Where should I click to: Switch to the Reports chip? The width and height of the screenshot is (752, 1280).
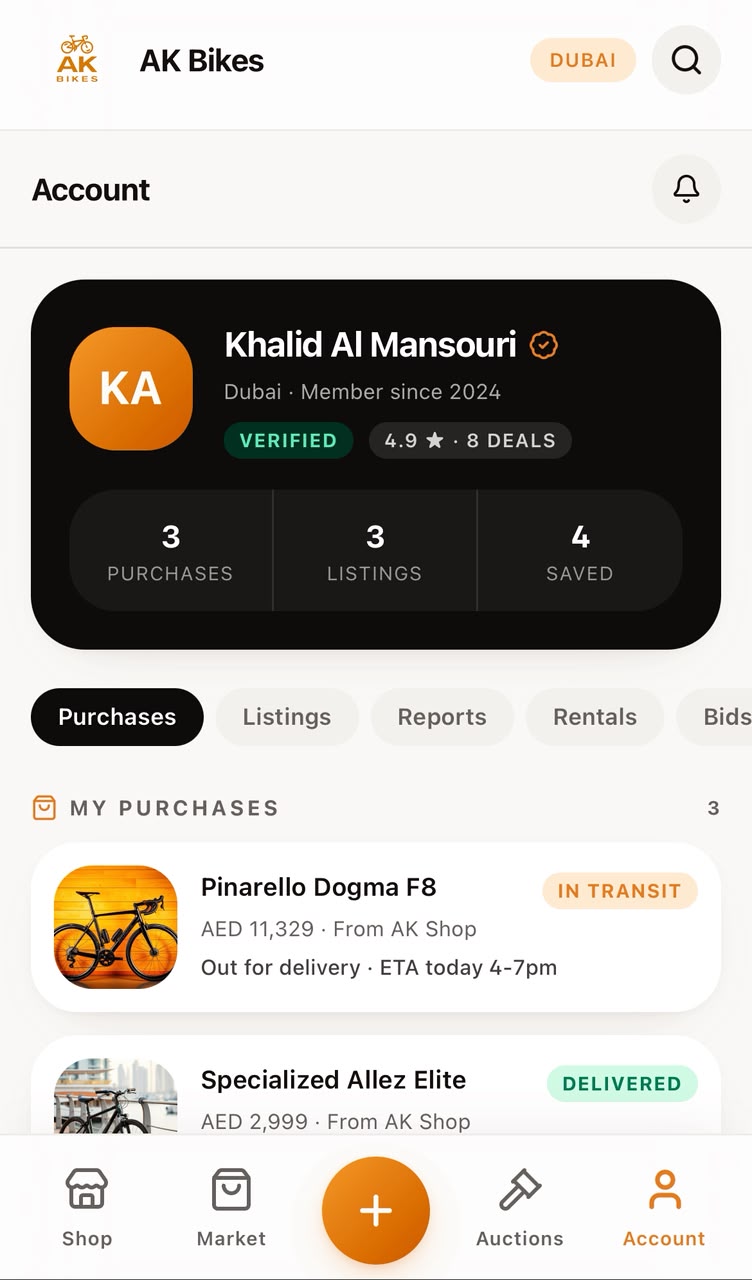[x=442, y=717]
